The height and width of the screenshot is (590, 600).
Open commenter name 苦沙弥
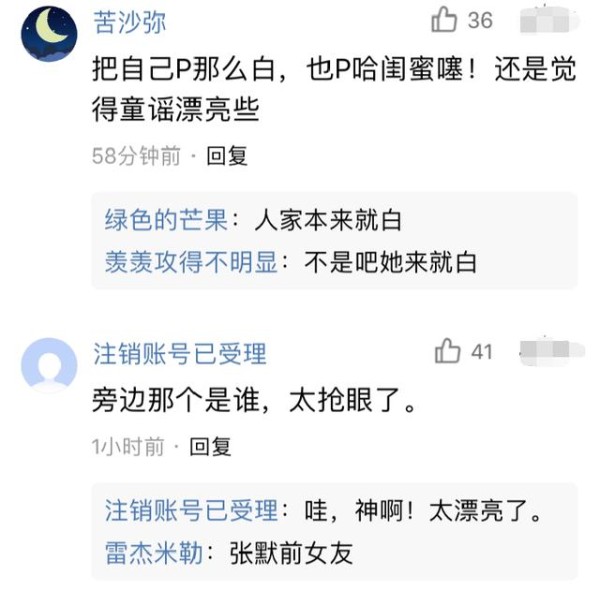click(x=130, y=22)
